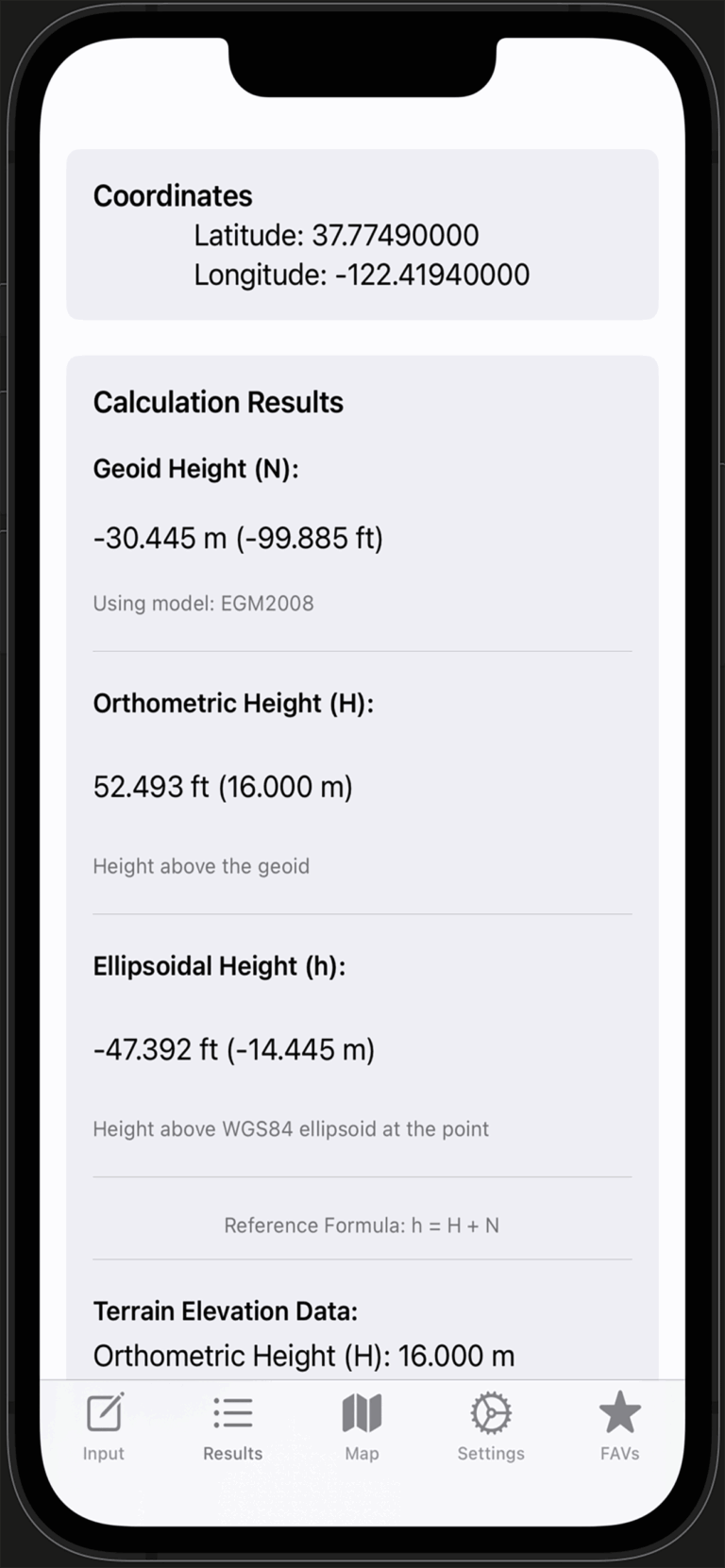The width and height of the screenshot is (725, 1568).
Task: Select the Orthometric Height result
Action: tap(224, 786)
